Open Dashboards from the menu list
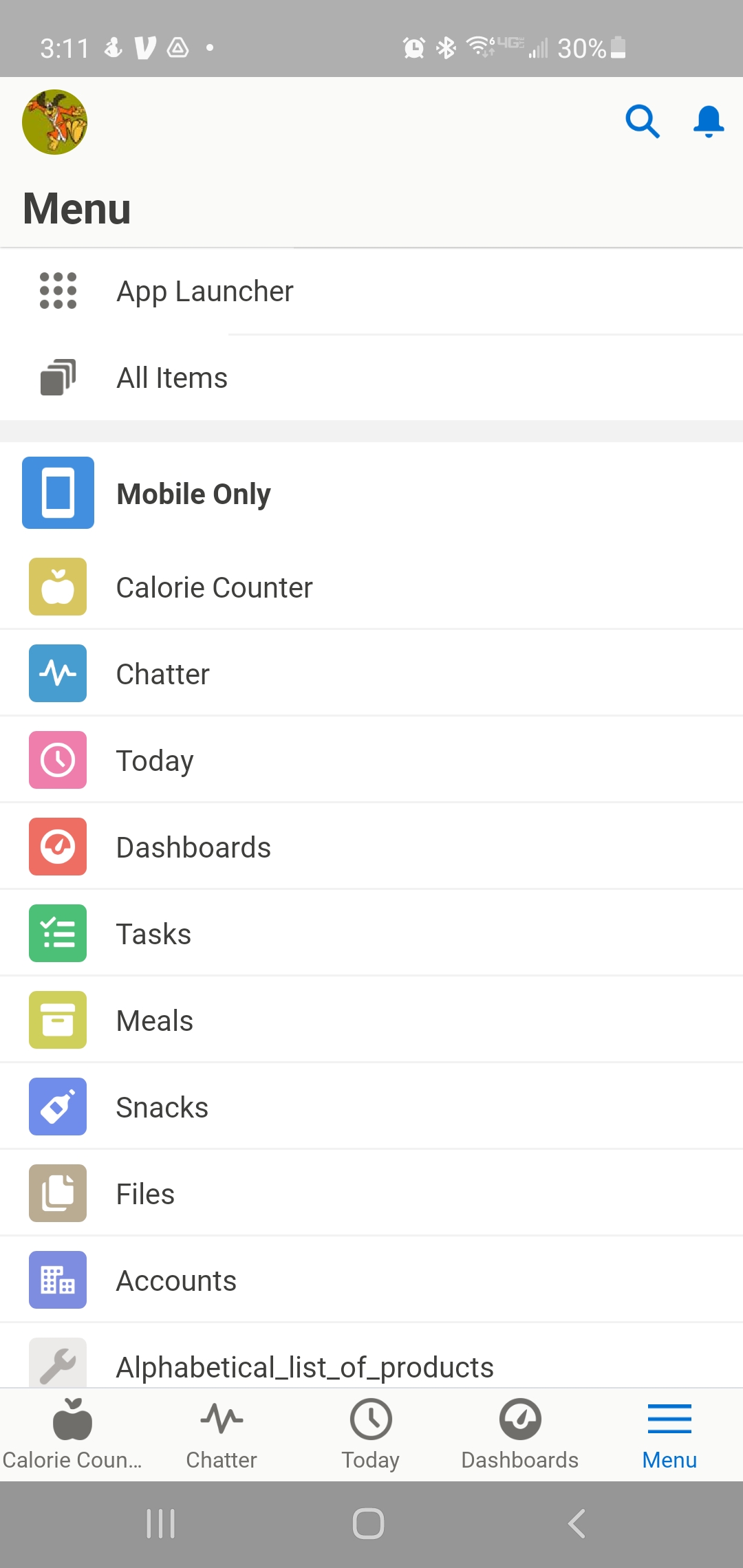 click(193, 847)
